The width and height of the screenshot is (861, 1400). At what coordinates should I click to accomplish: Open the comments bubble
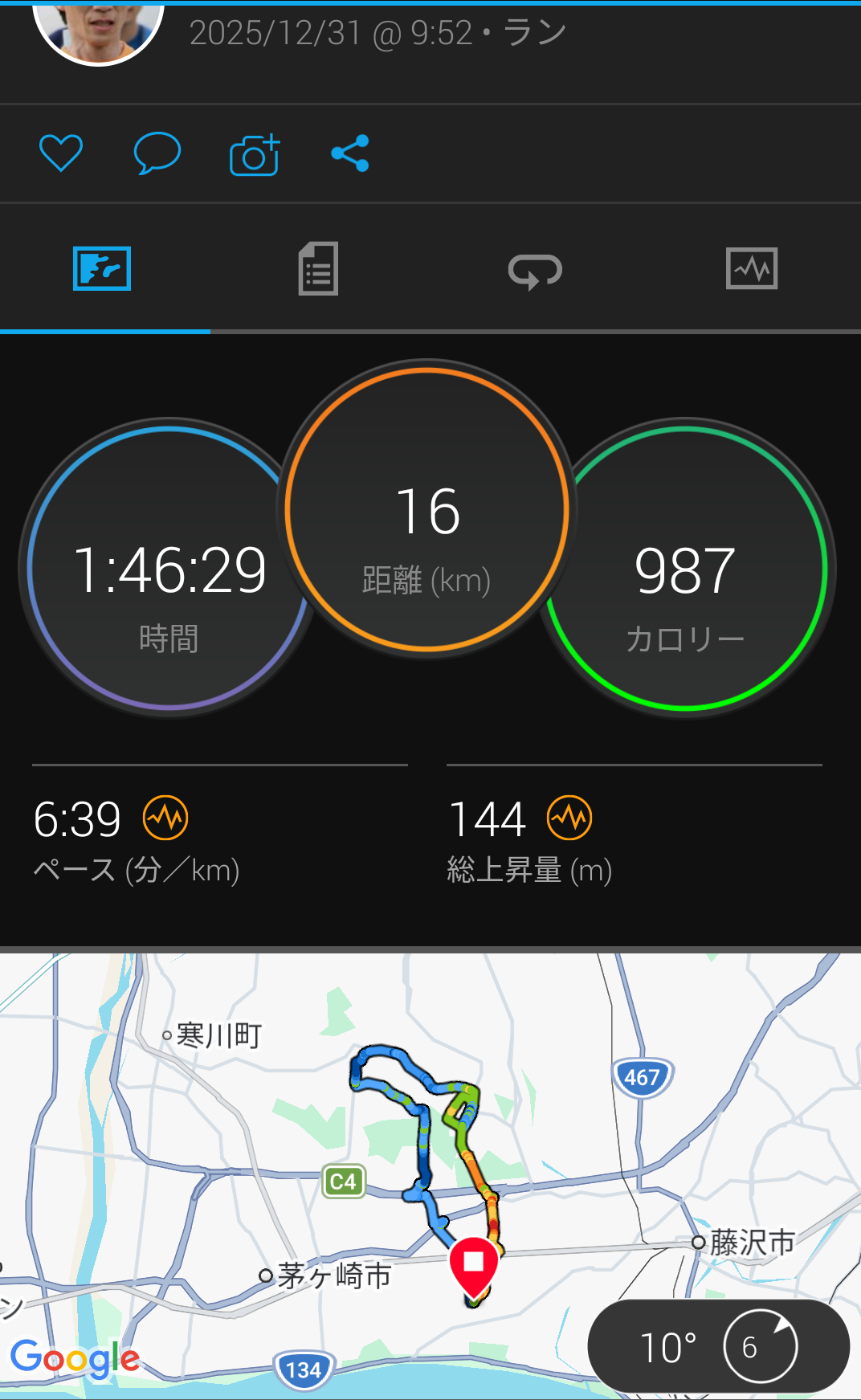157,153
